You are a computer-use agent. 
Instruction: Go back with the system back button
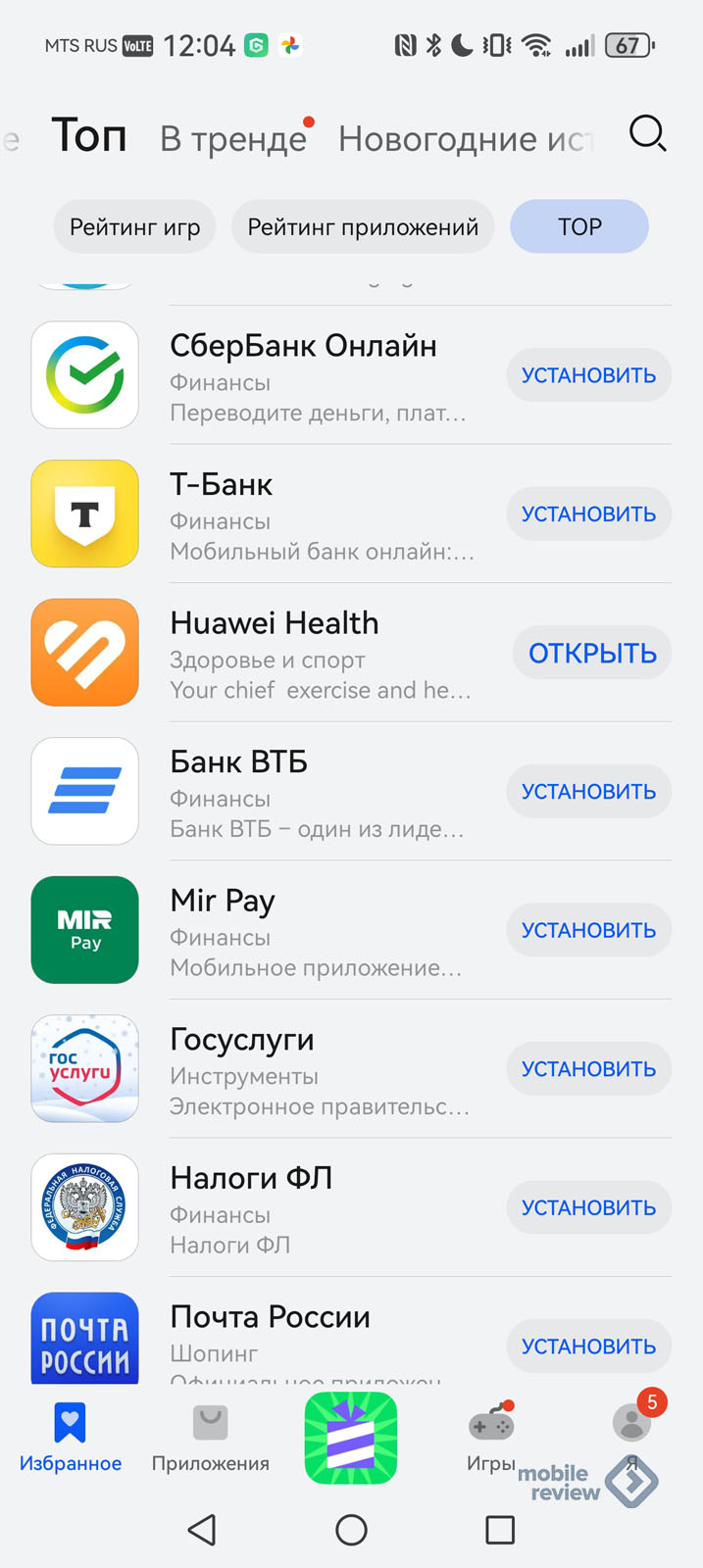pos(202,1530)
